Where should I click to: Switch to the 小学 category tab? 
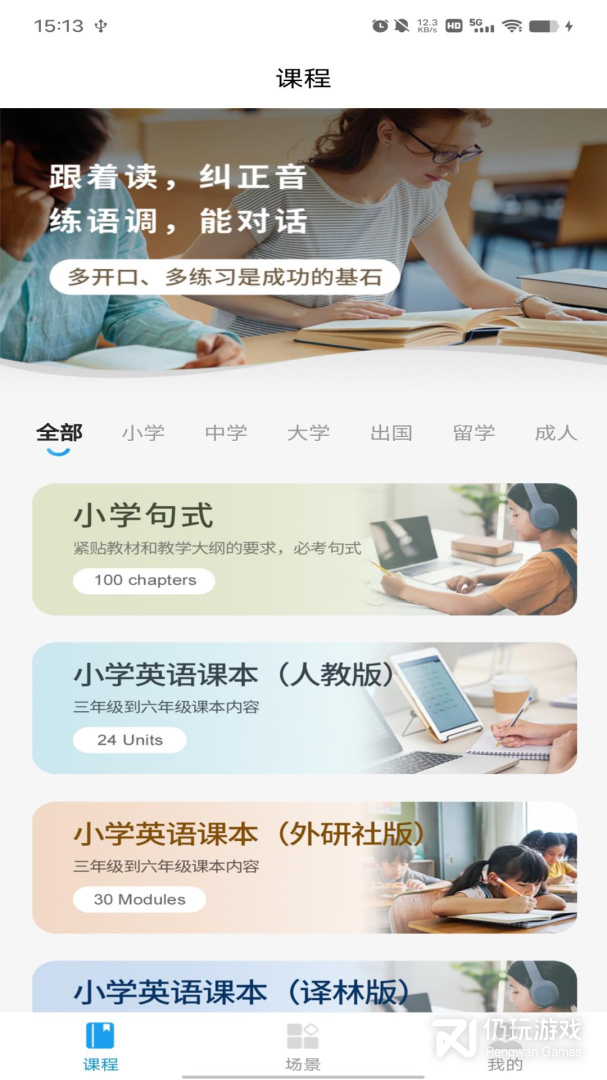coord(143,433)
